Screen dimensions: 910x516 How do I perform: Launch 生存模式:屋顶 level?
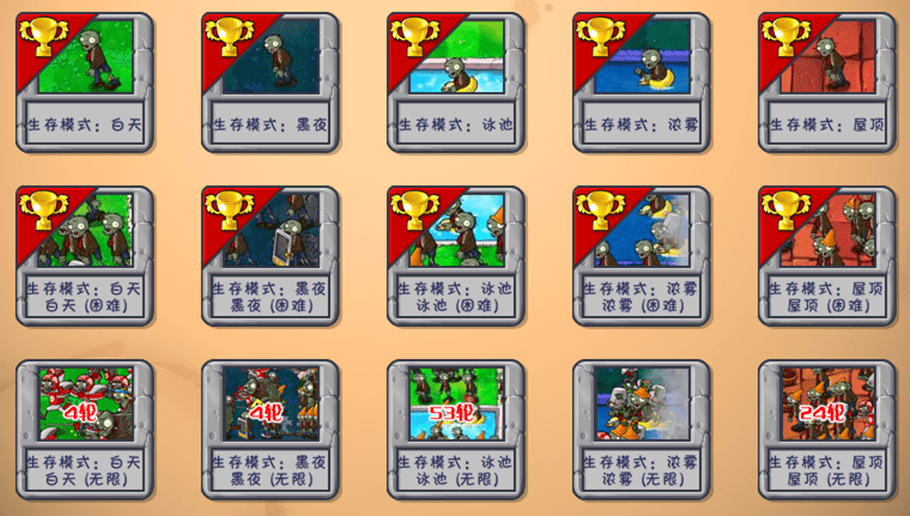click(827, 82)
